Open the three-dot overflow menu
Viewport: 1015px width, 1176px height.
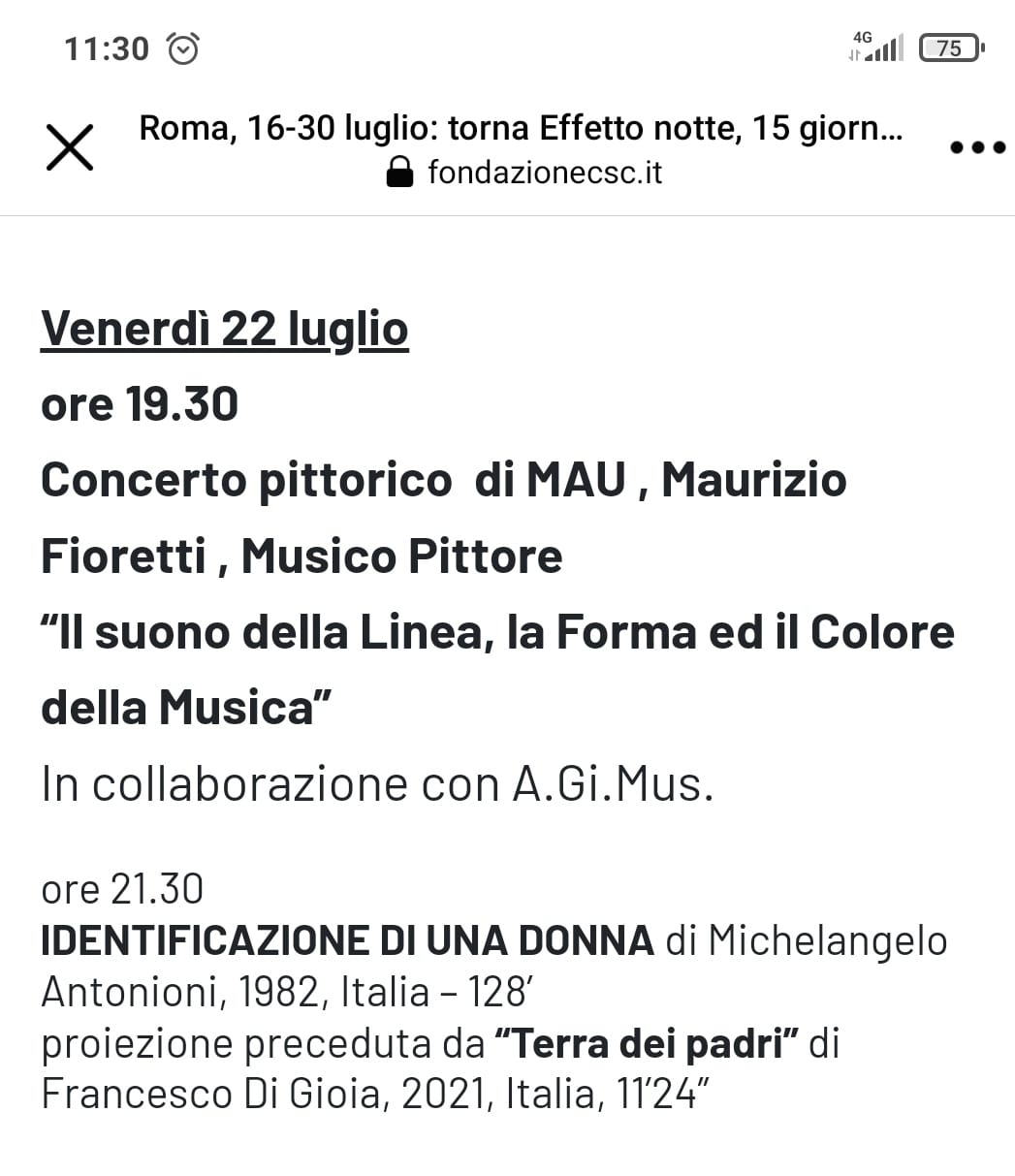tap(977, 148)
